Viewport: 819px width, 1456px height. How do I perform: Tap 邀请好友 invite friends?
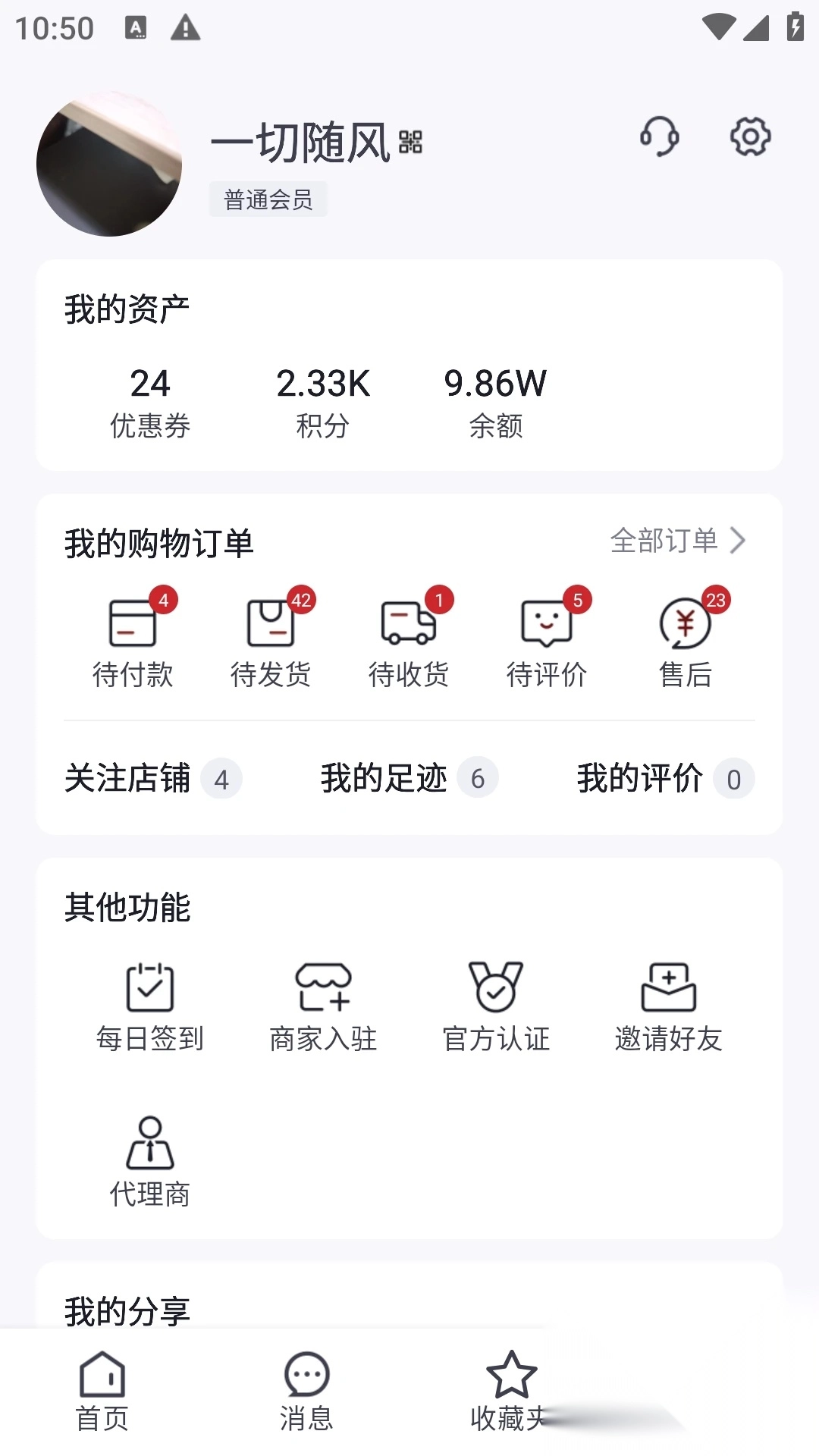pyautogui.click(x=668, y=1007)
